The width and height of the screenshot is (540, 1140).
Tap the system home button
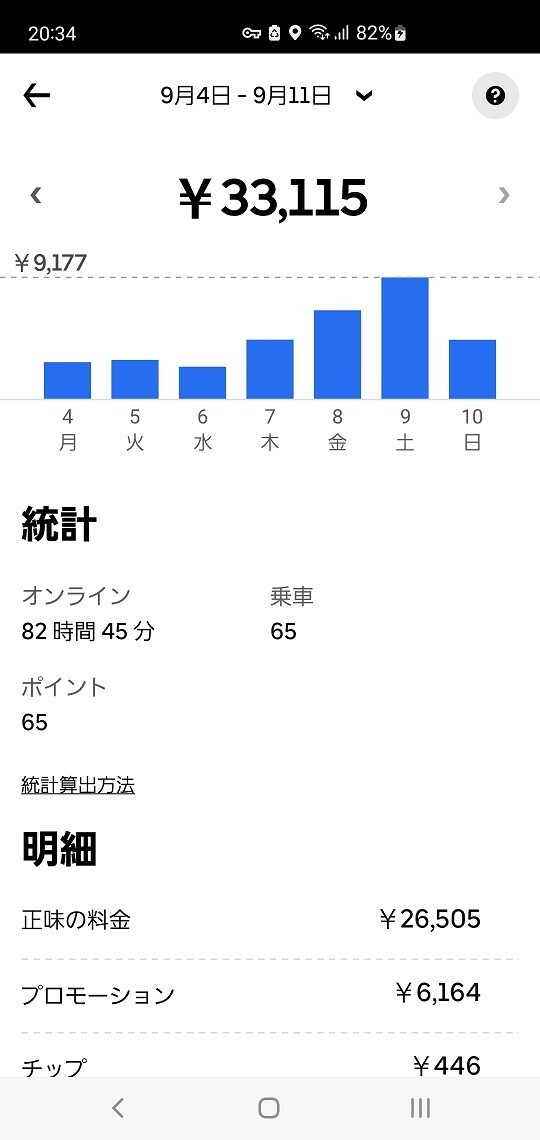click(x=269, y=1108)
